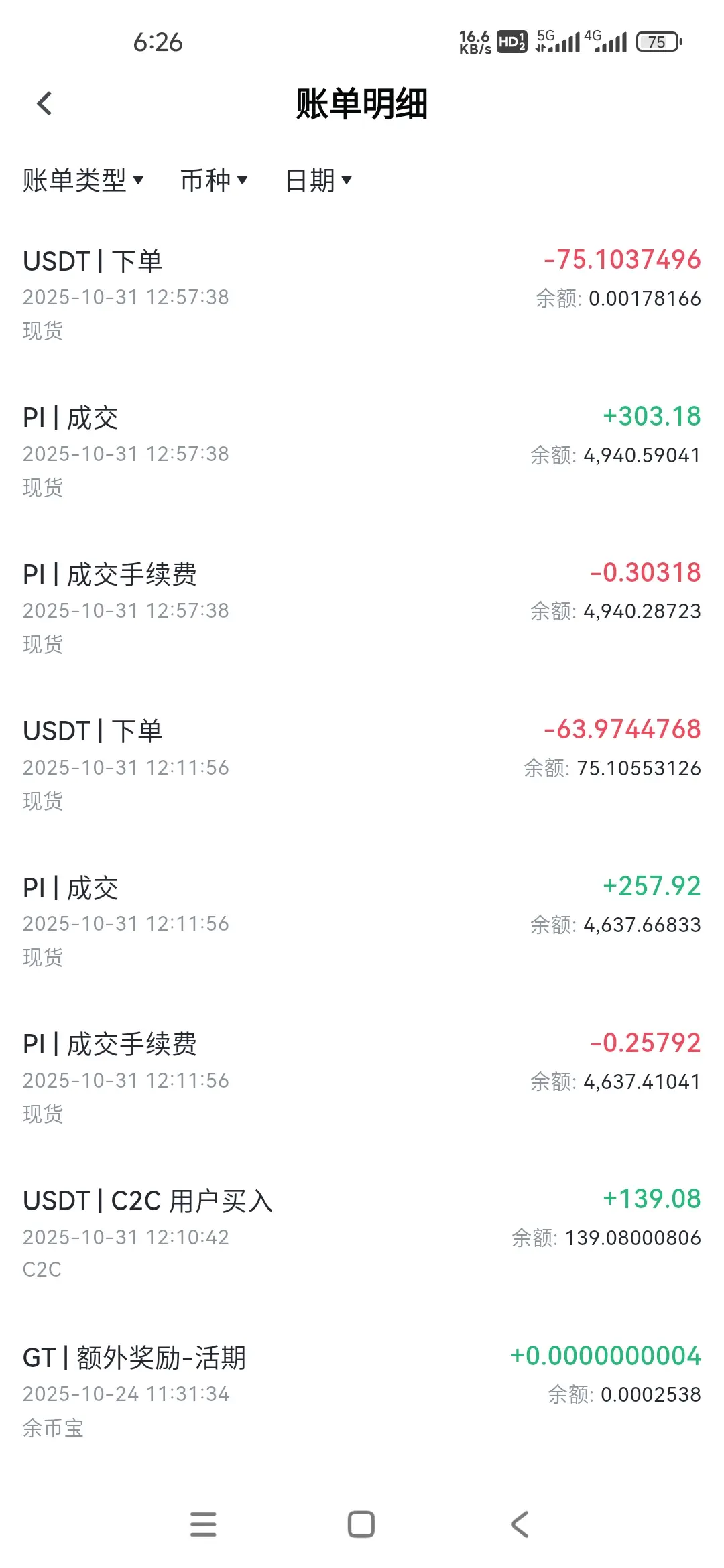Open the PI 成交手续费 entry of -0.25792
The width and height of the screenshot is (724, 1568).
tap(362, 1078)
